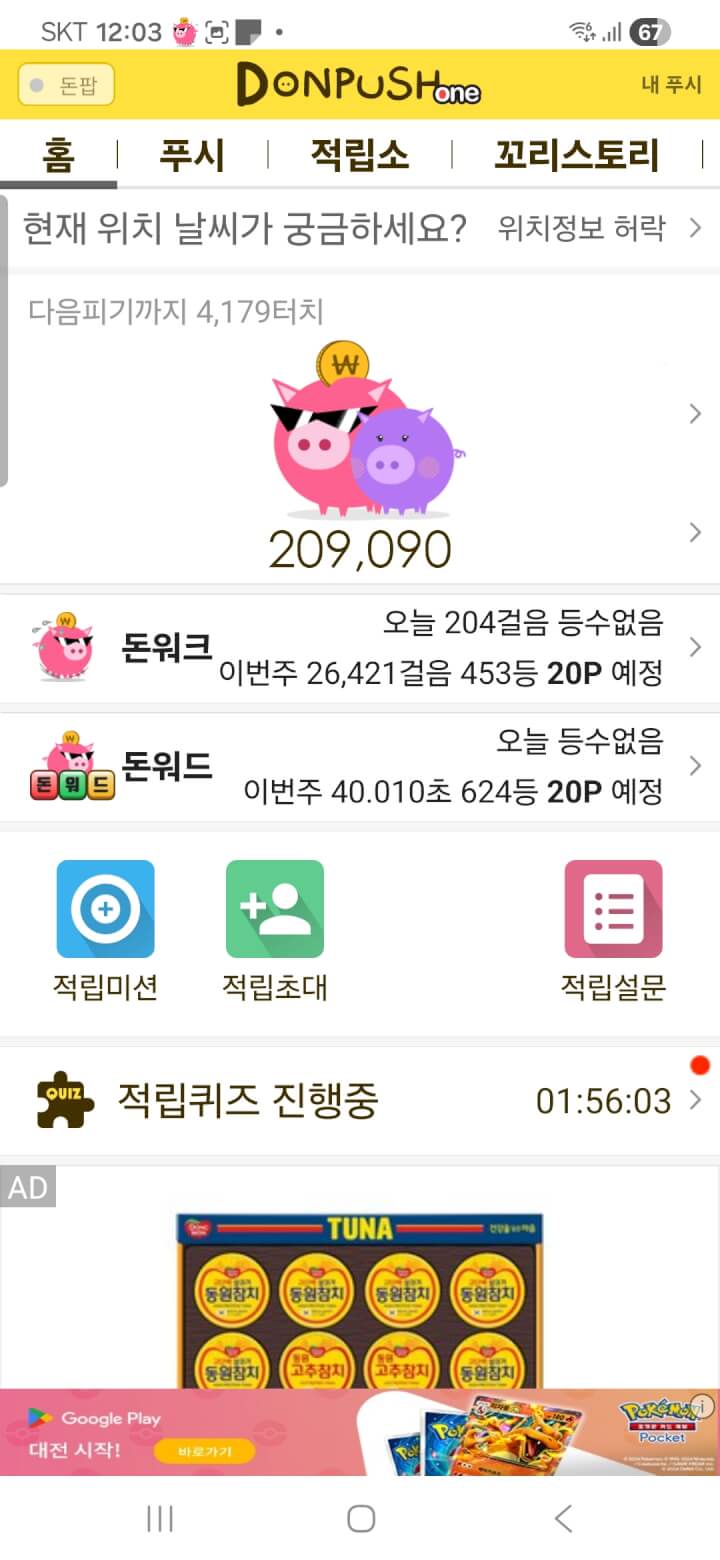720x1560 pixels.
Task: Open the 돈워드 ranking row
Action: (360, 767)
